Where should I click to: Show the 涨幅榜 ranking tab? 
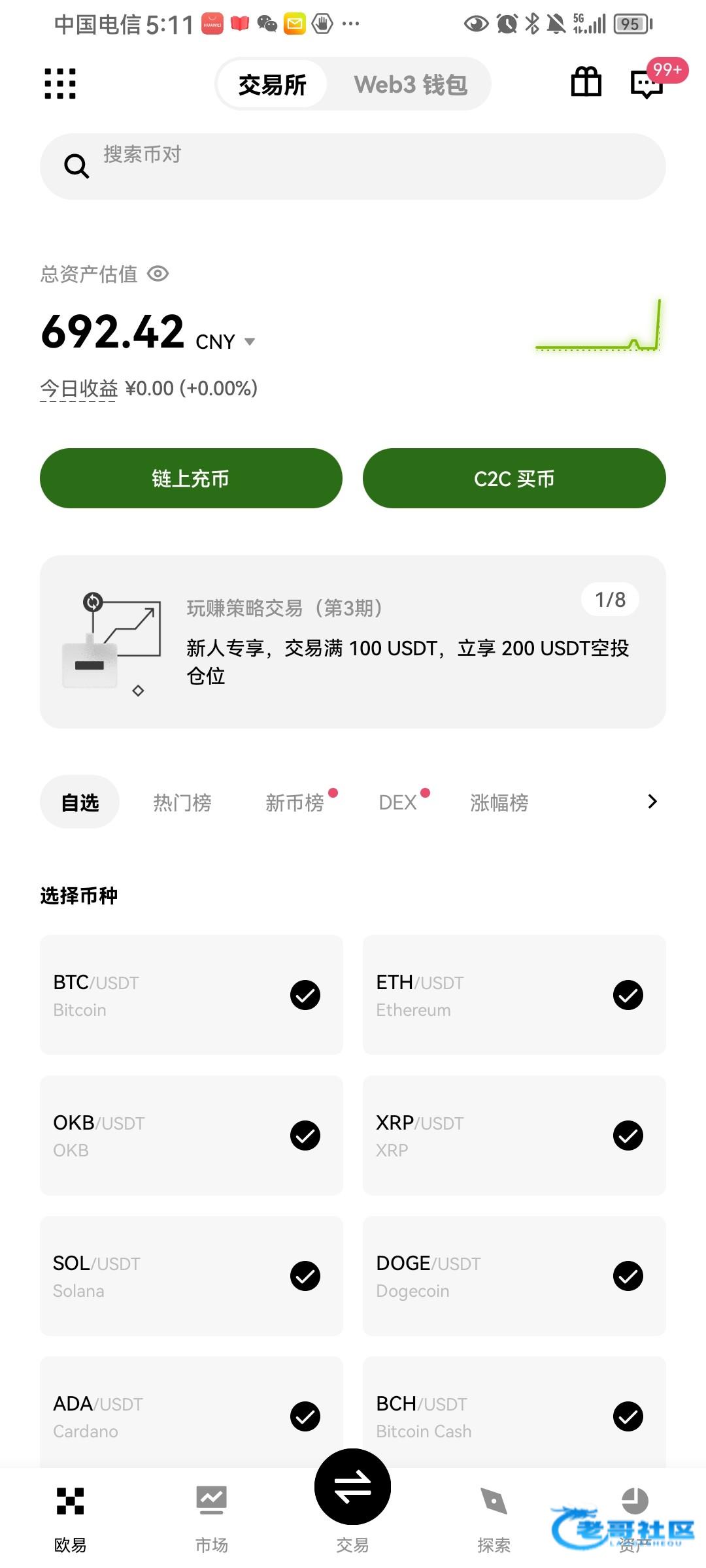tap(499, 802)
